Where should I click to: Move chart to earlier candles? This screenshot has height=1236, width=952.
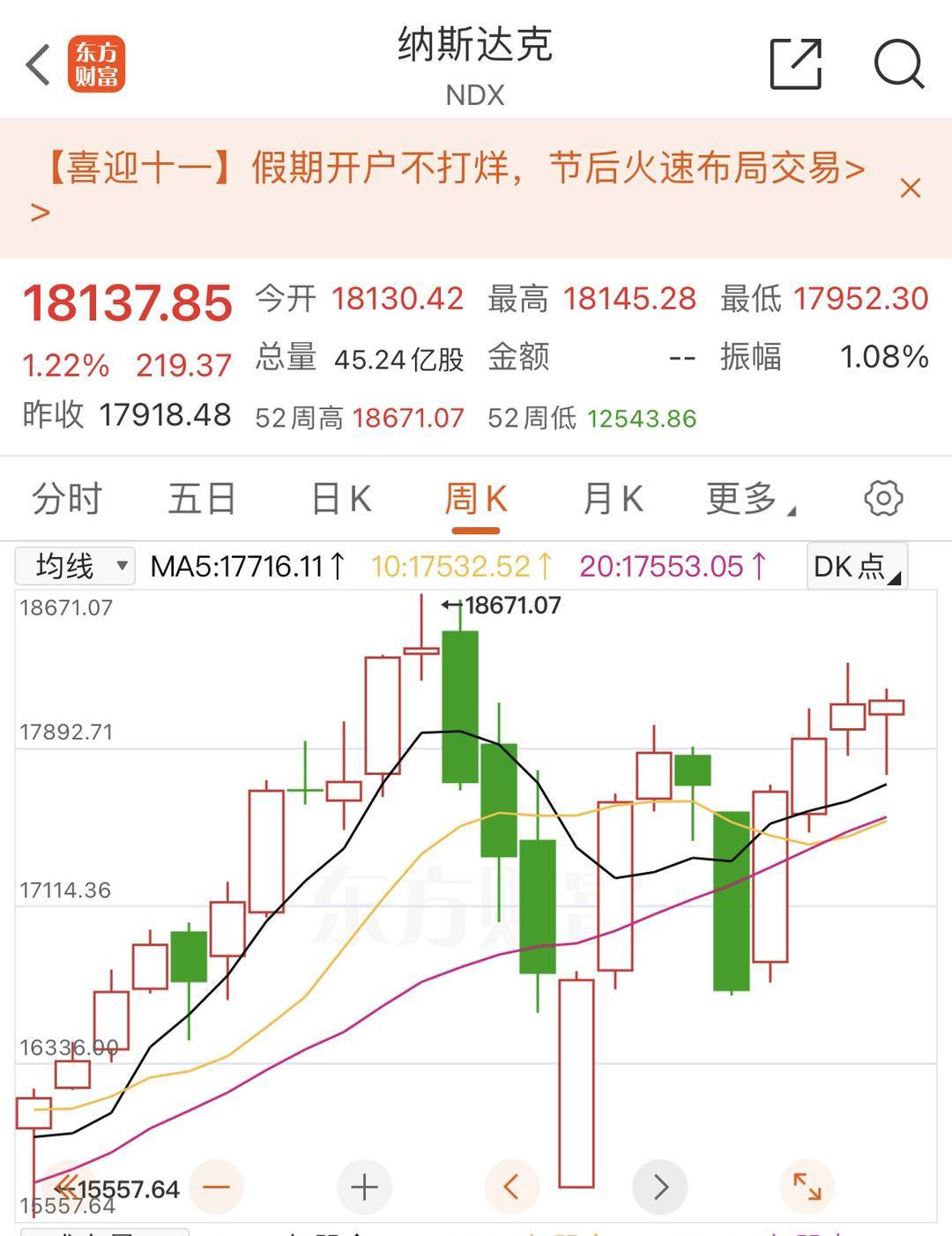click(x=511, y=1187)
